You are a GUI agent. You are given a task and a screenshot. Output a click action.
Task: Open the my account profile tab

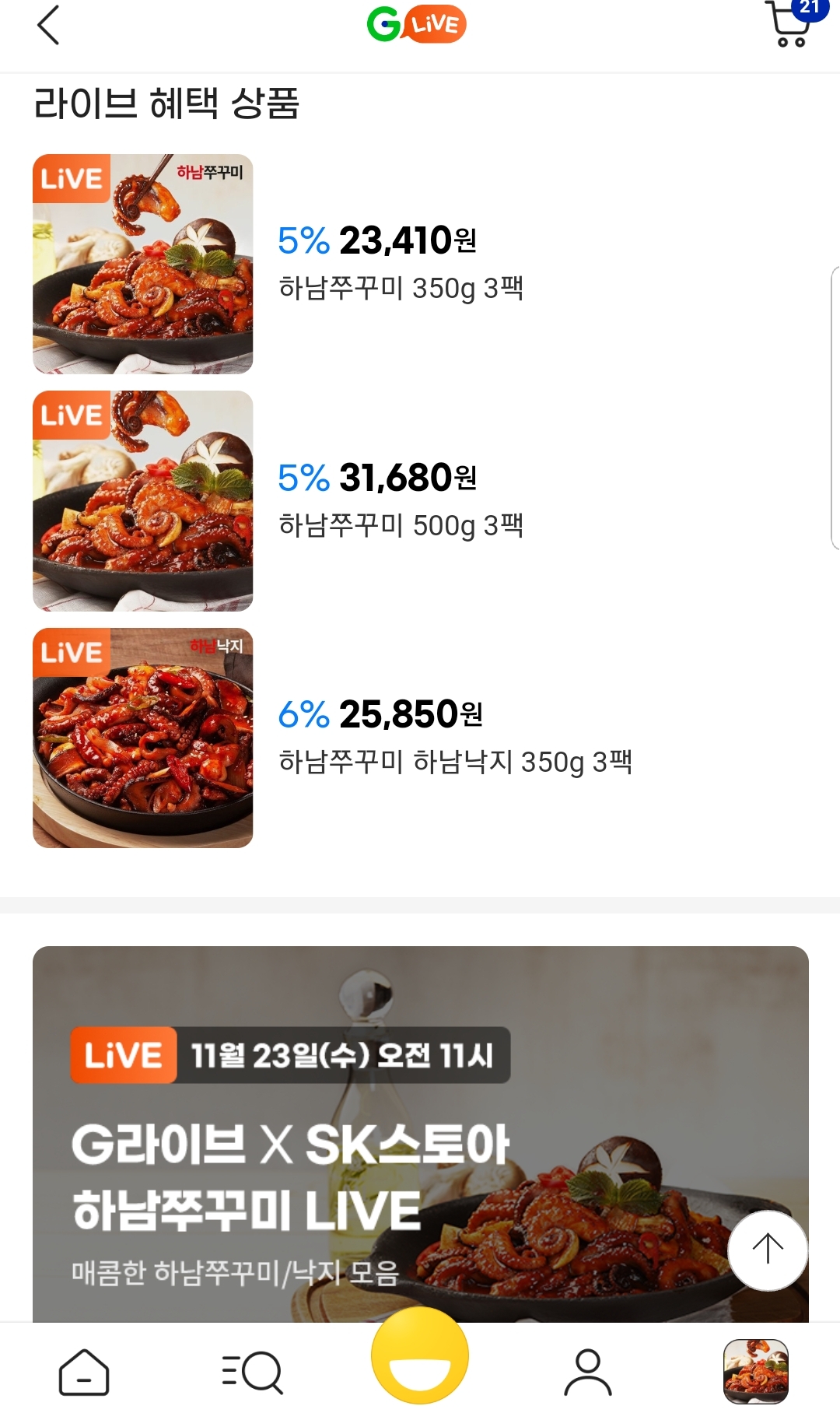[588, 1372]
